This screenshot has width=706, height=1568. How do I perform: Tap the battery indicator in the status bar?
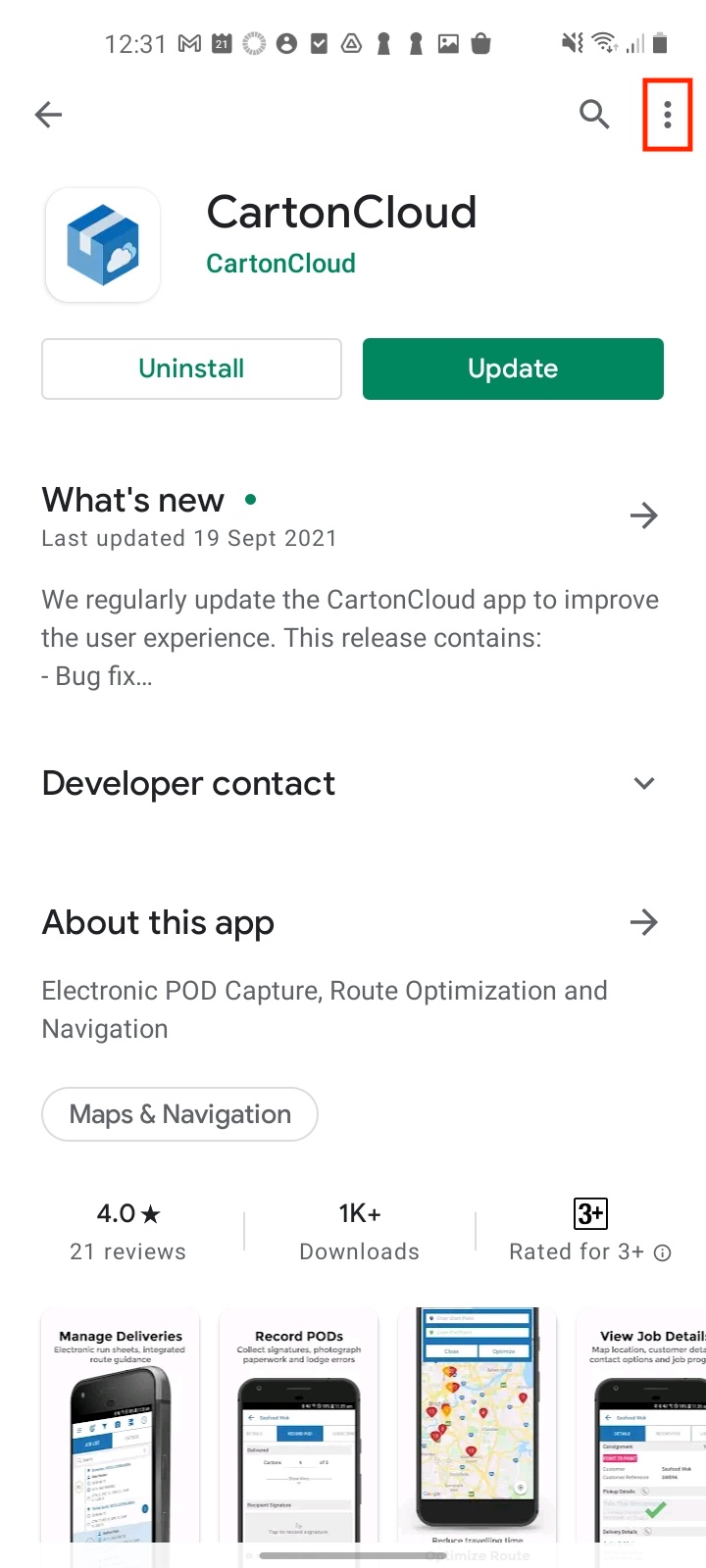click(658, 42)
